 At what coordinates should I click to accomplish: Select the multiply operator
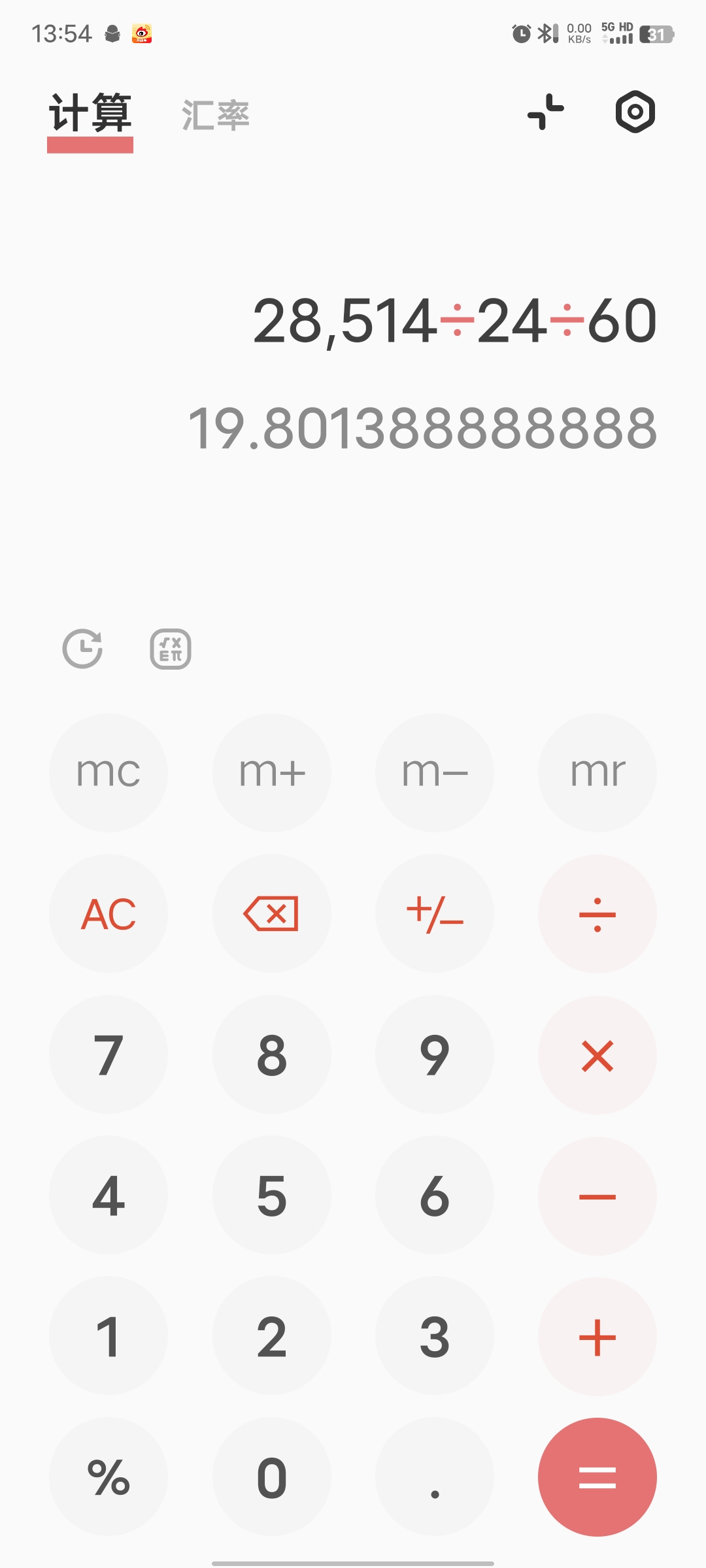click(597, 1054)
